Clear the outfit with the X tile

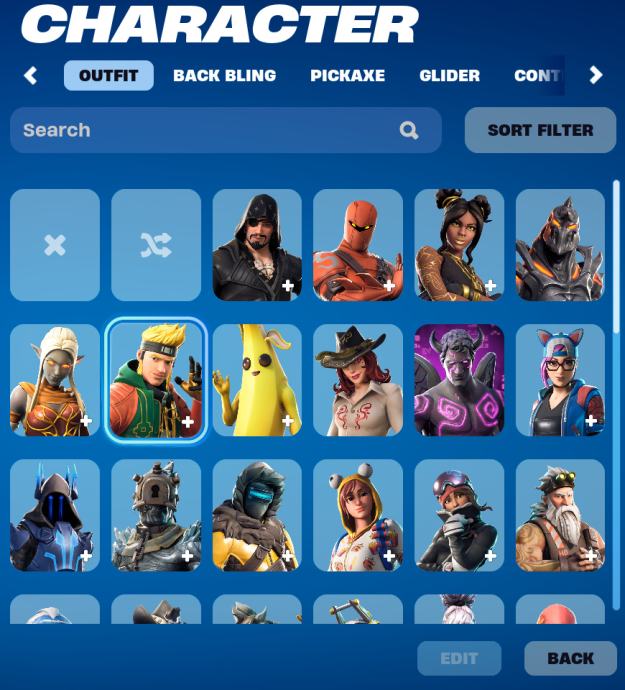point(55,245)
